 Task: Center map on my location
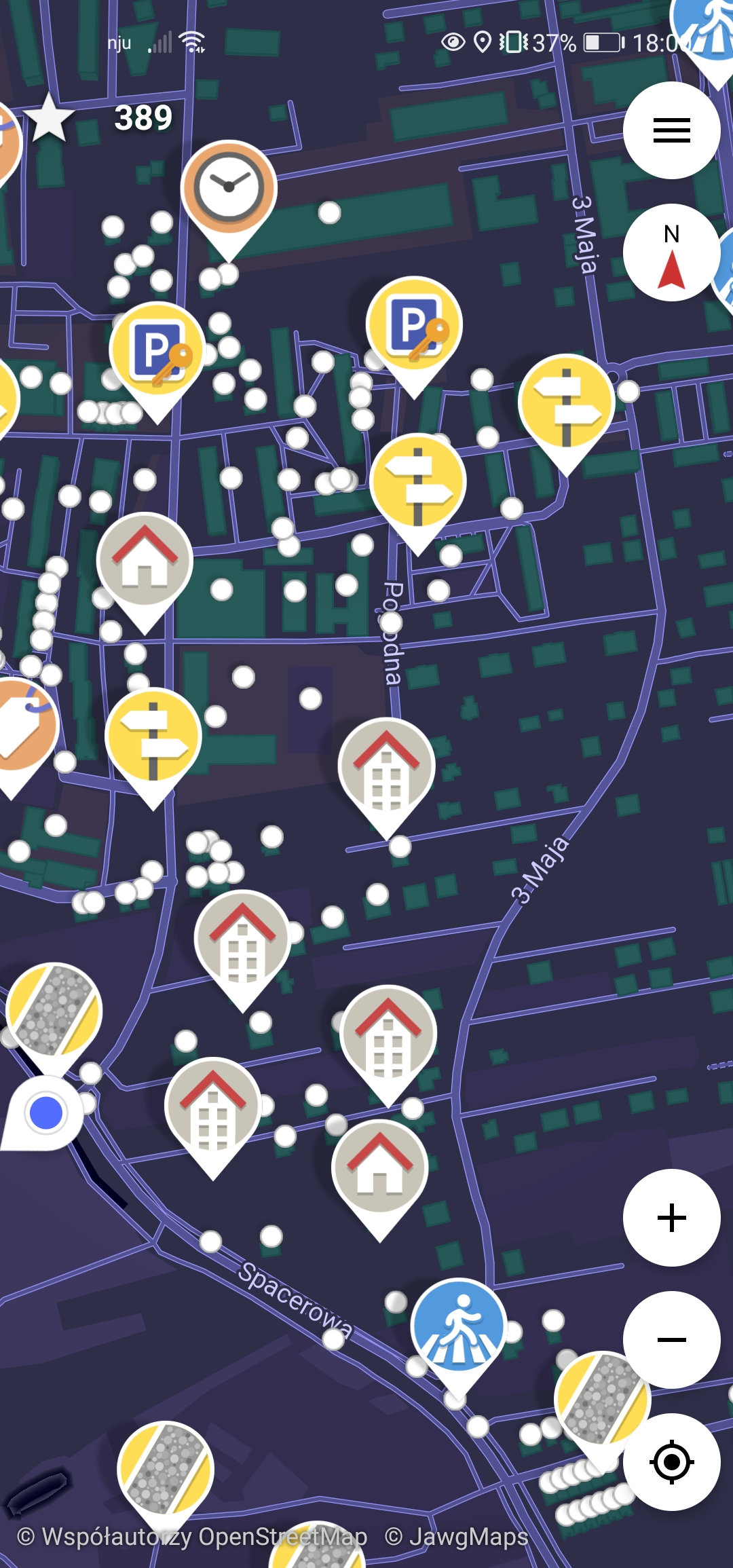tap(671, 1461)
